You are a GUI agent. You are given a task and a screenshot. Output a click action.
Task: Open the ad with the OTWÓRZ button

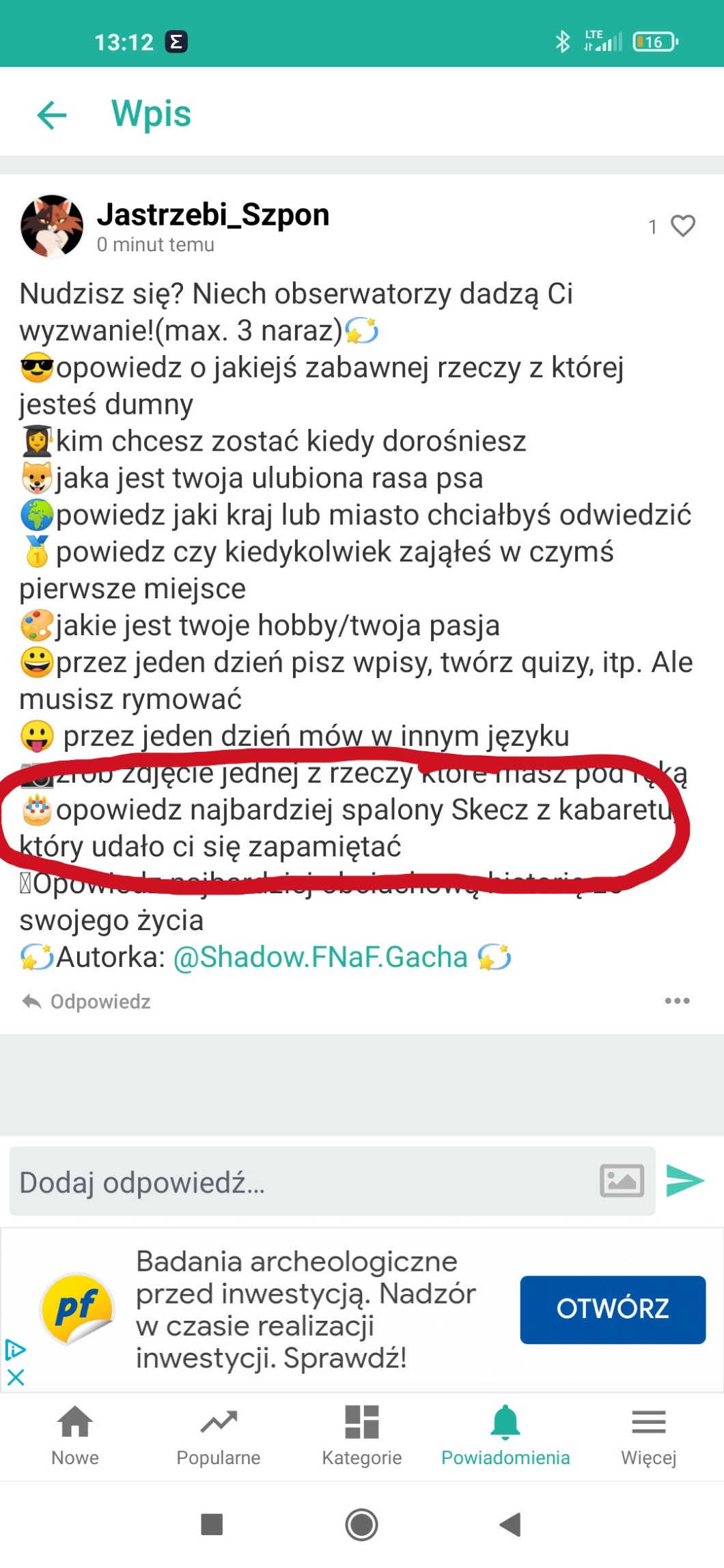pyautogui.click(x=612, y=1309)
